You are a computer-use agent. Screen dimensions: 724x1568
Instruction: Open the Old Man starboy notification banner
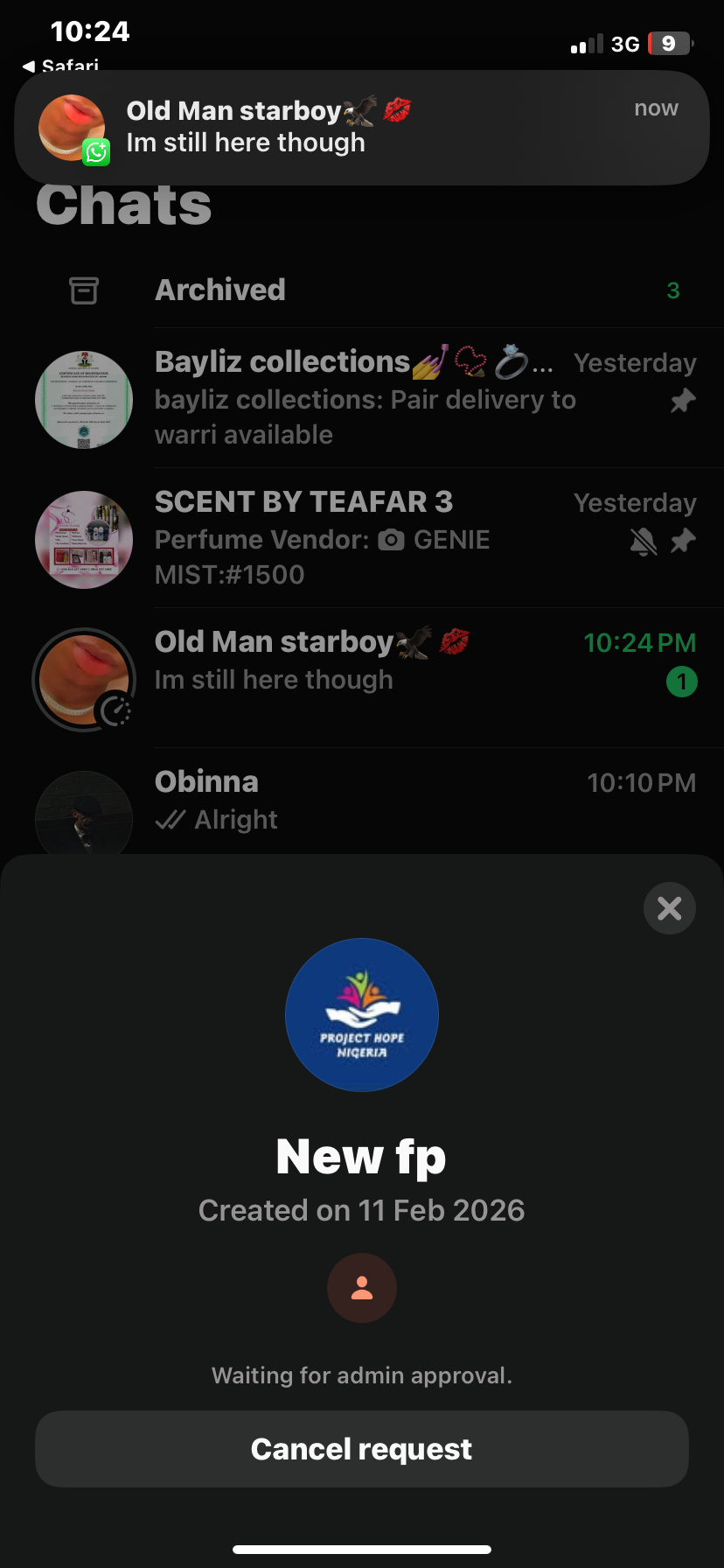coord(362,128)
